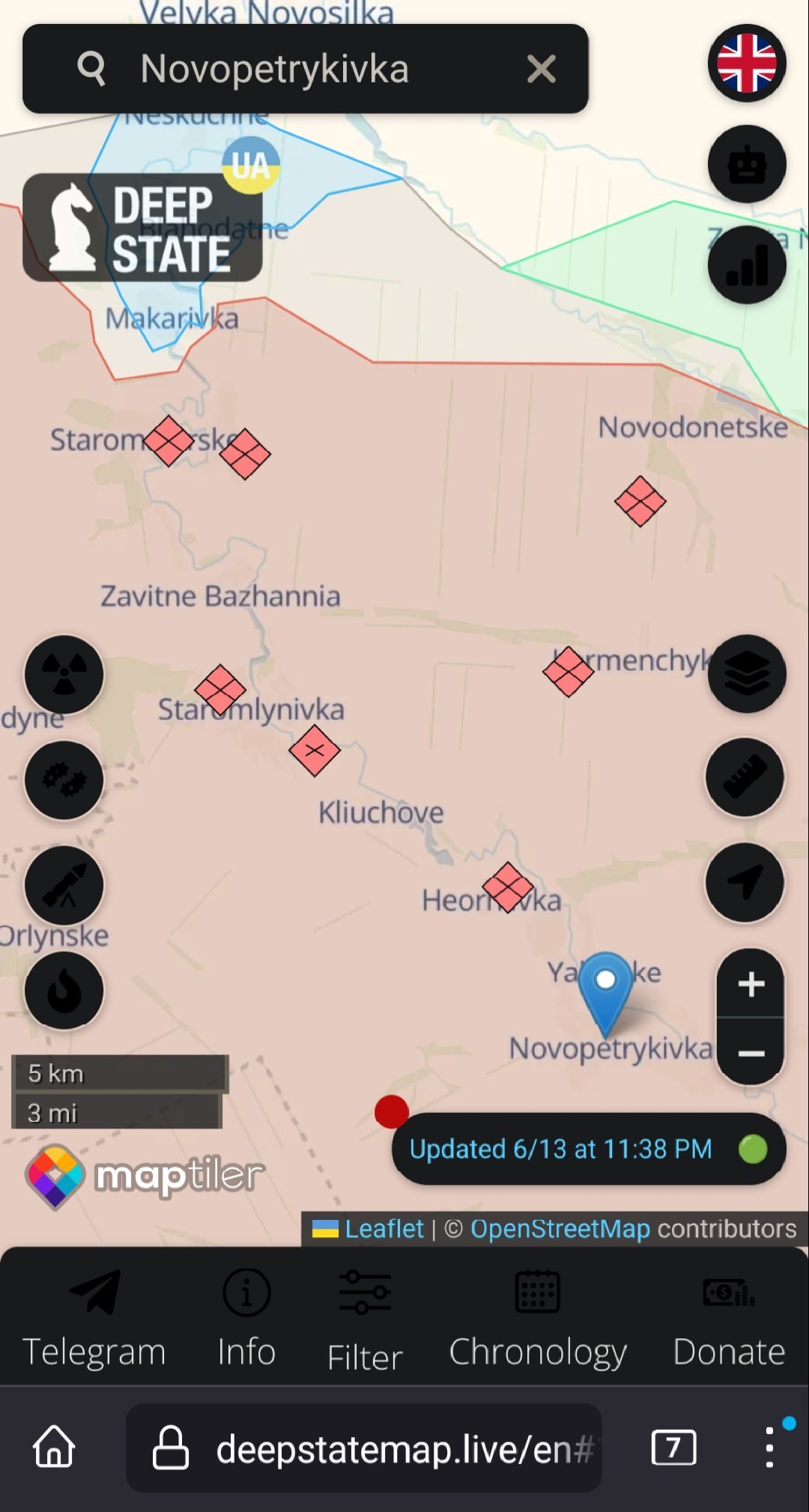Image resolution: width=809 pixels, height=1512 pixels.
Task: Zoom out the map with minus
Action: click(751, 1052)
